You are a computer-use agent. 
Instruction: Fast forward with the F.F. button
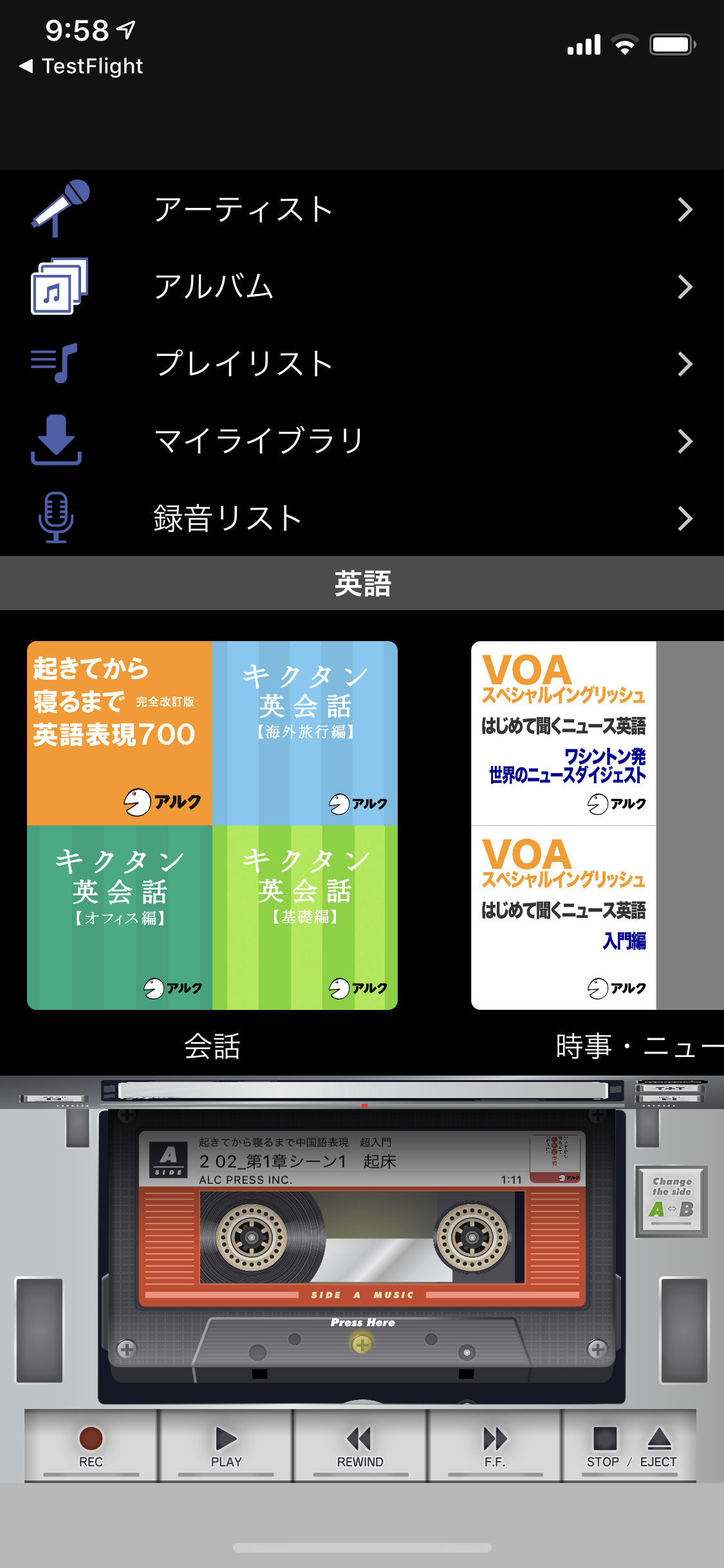[495, 1446]
